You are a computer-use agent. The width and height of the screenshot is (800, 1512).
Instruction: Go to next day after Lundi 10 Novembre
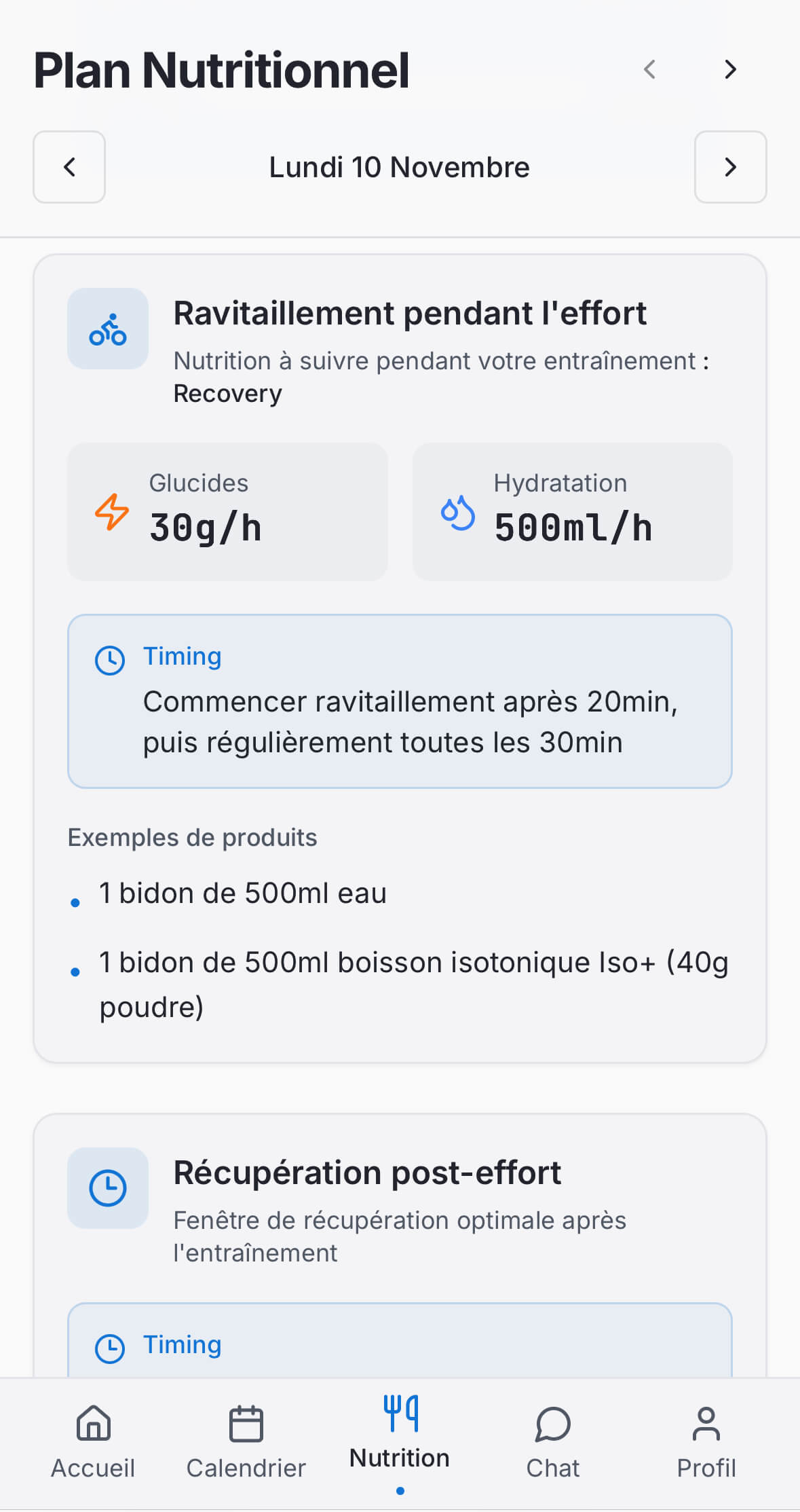pos(730,167)
